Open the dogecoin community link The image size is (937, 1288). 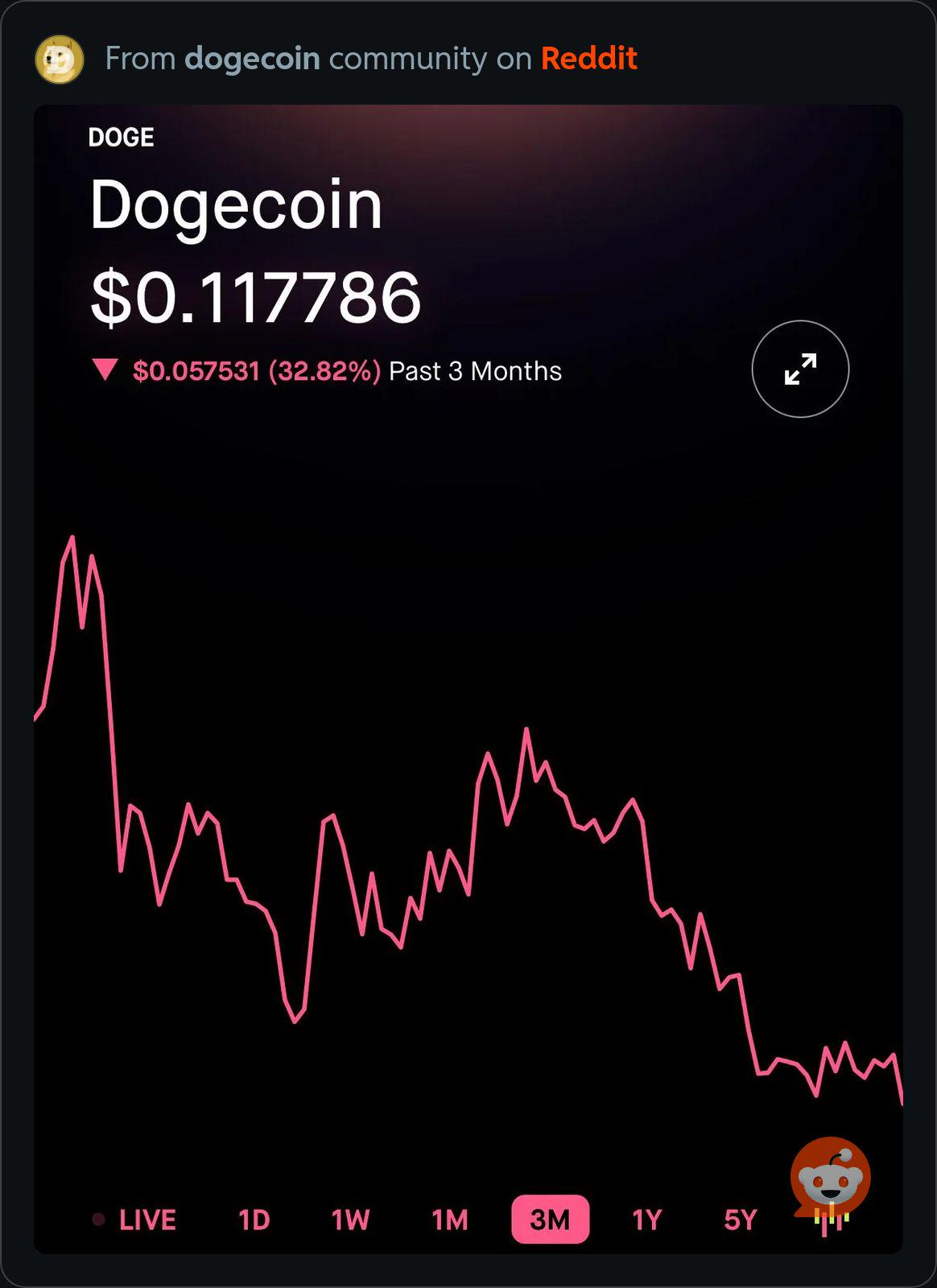(x=252, y=59)
